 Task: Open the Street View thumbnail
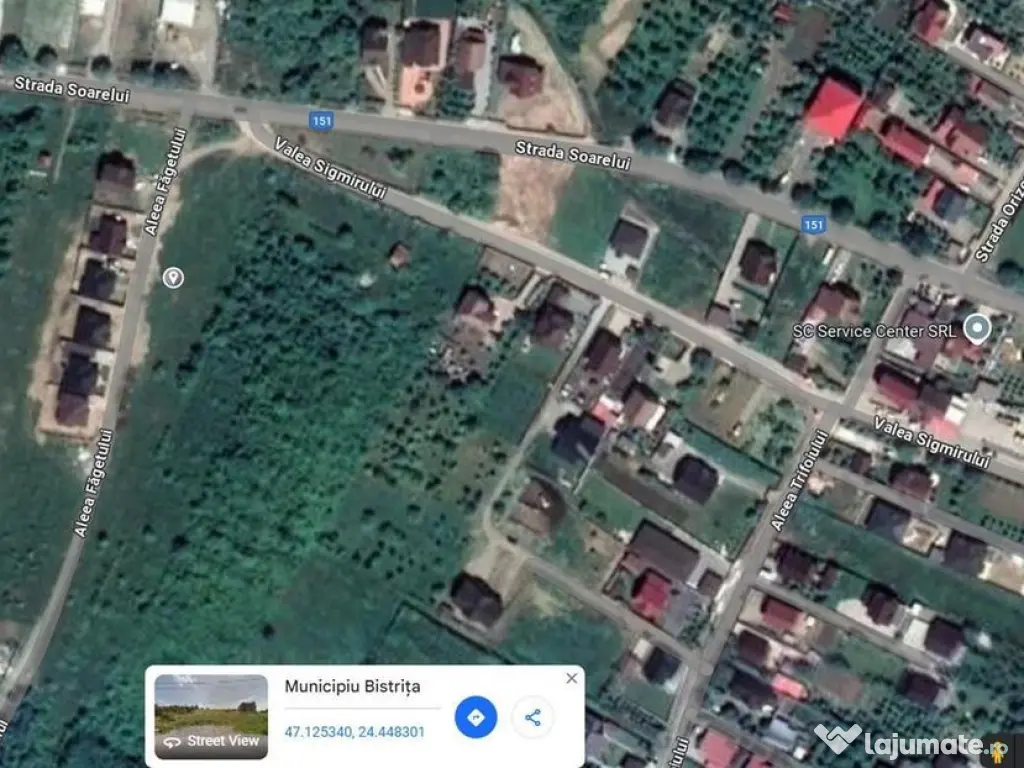click(x=211, y=716)
